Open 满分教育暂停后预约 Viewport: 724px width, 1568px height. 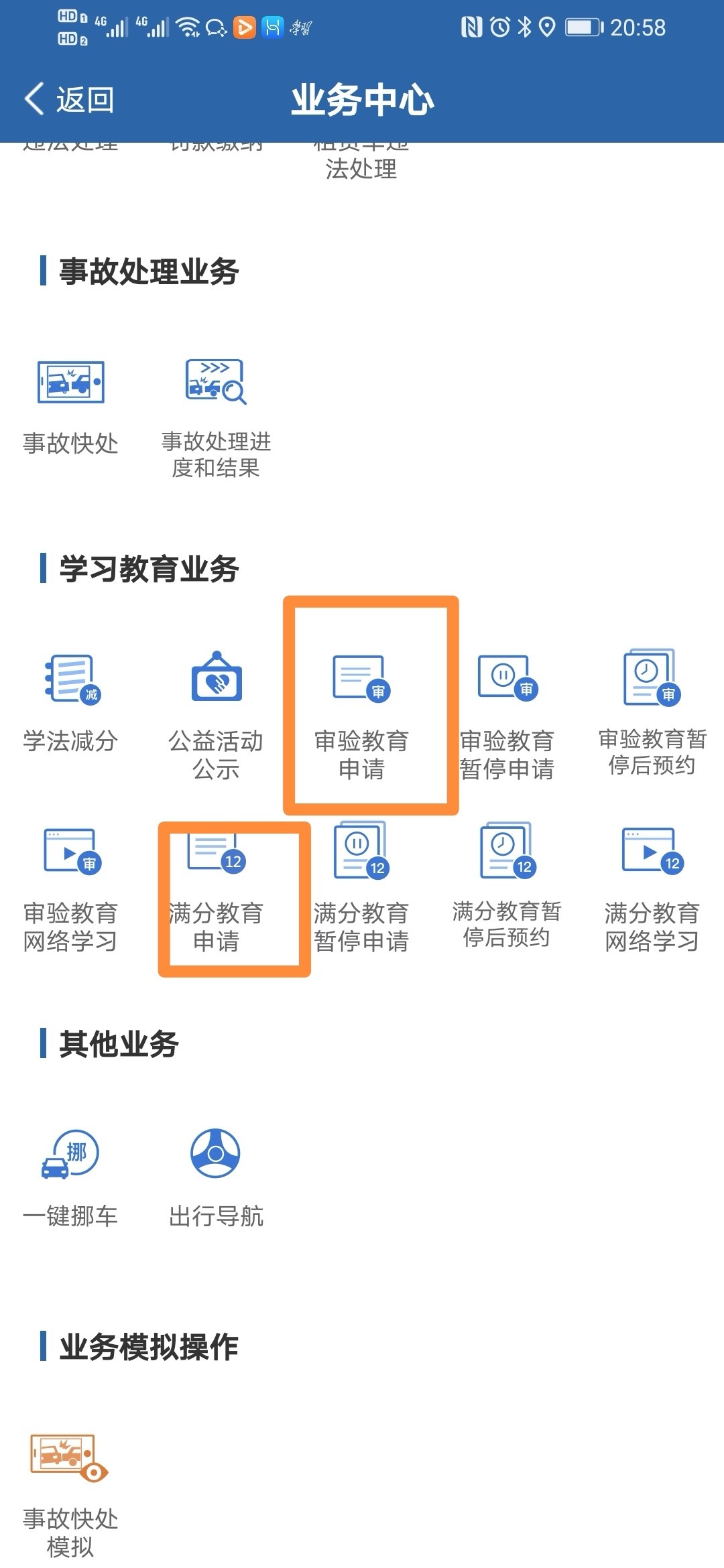(x=507, y=885)
